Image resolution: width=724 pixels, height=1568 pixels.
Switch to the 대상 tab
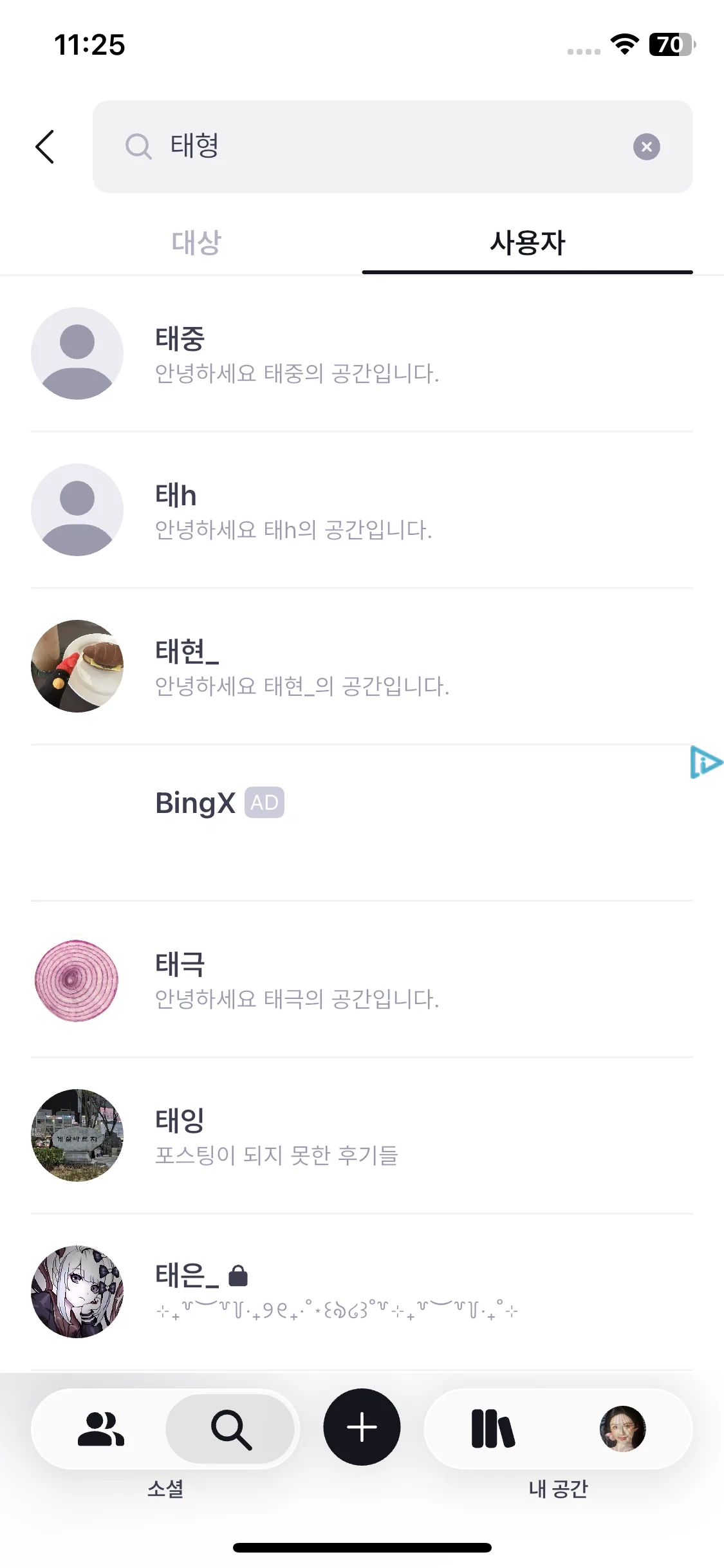tap(196, 243)
